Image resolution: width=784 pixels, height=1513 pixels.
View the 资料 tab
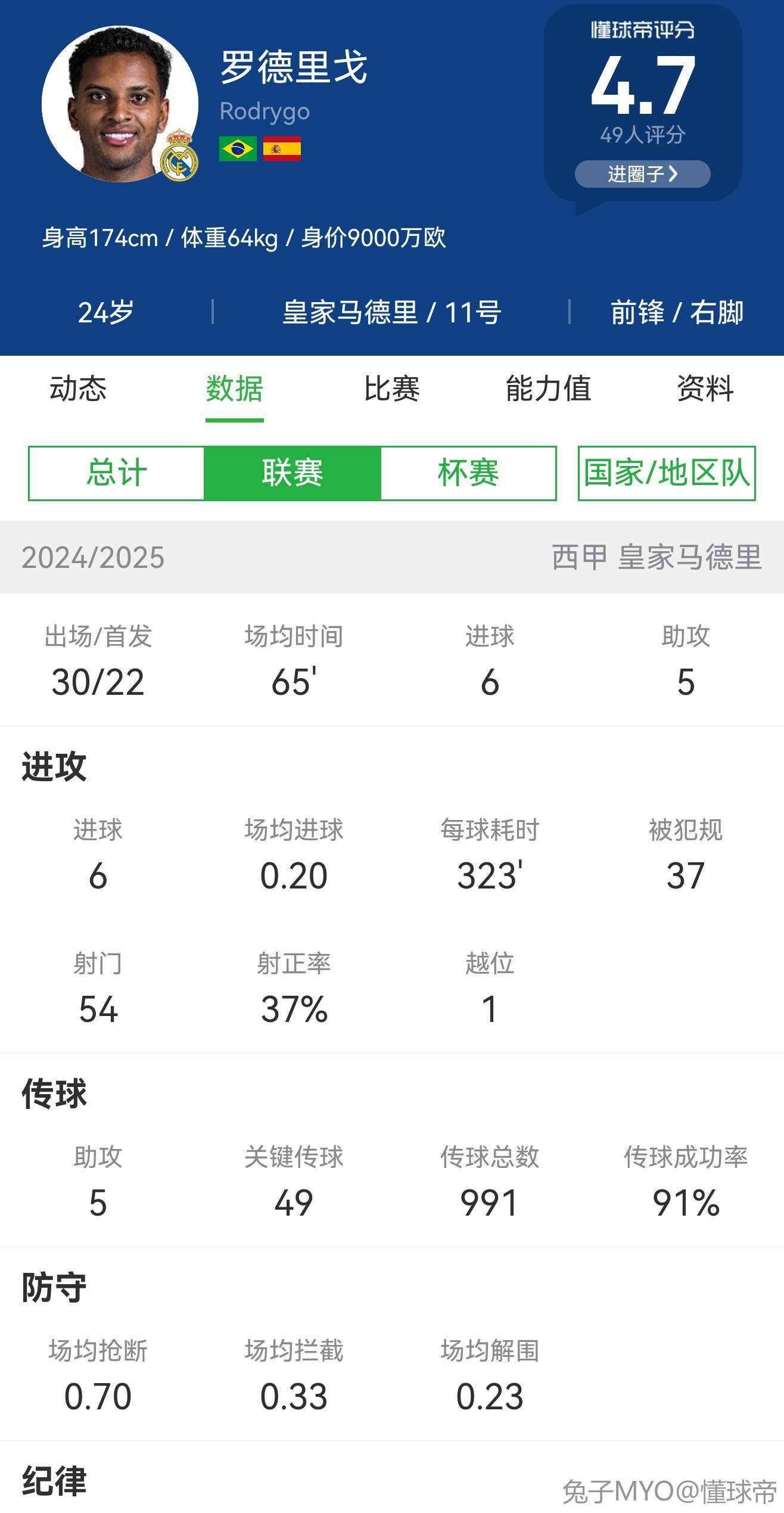(705, 389)
